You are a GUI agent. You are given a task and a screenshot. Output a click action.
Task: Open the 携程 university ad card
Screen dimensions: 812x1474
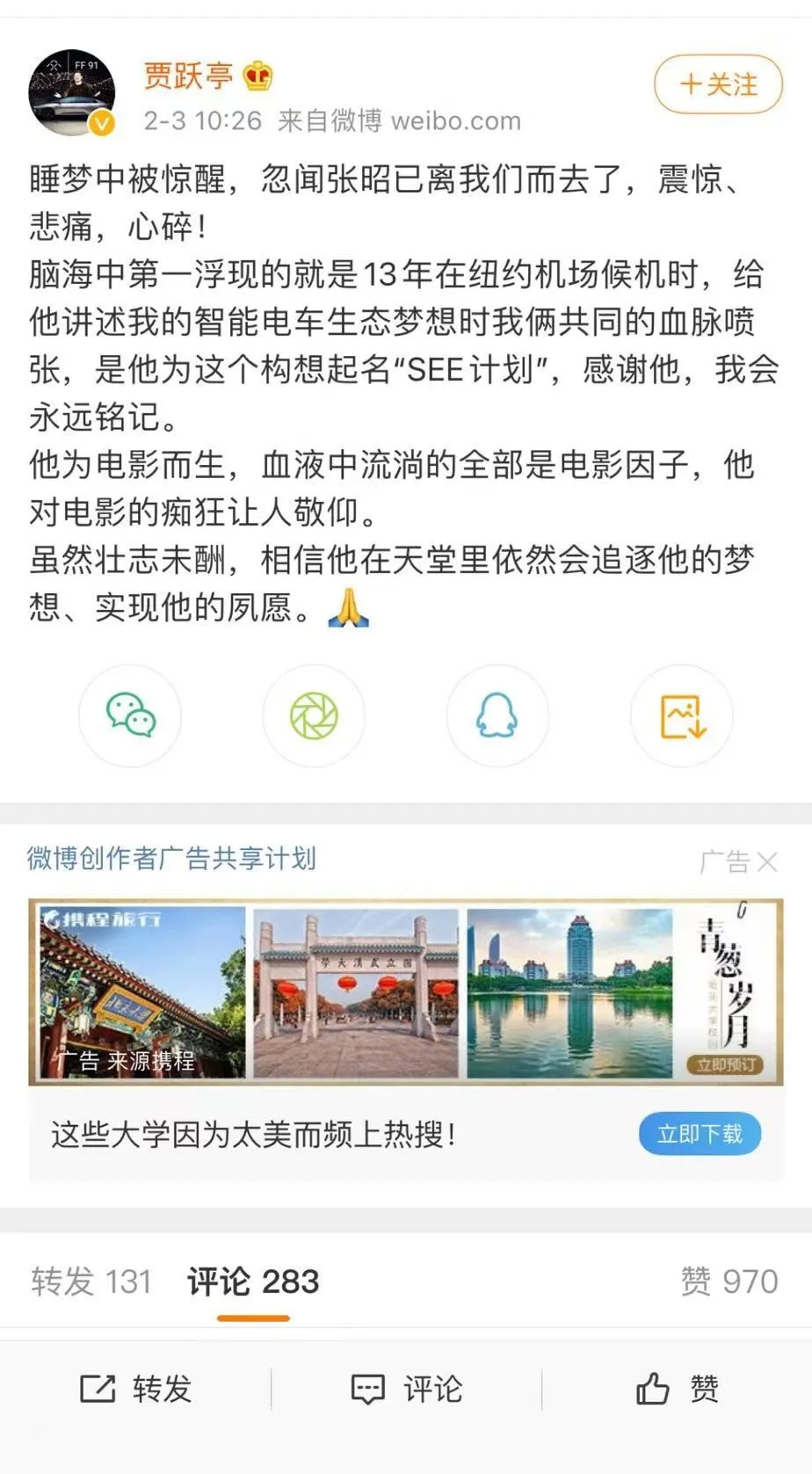pyautogui.click(x=405, y=991)
